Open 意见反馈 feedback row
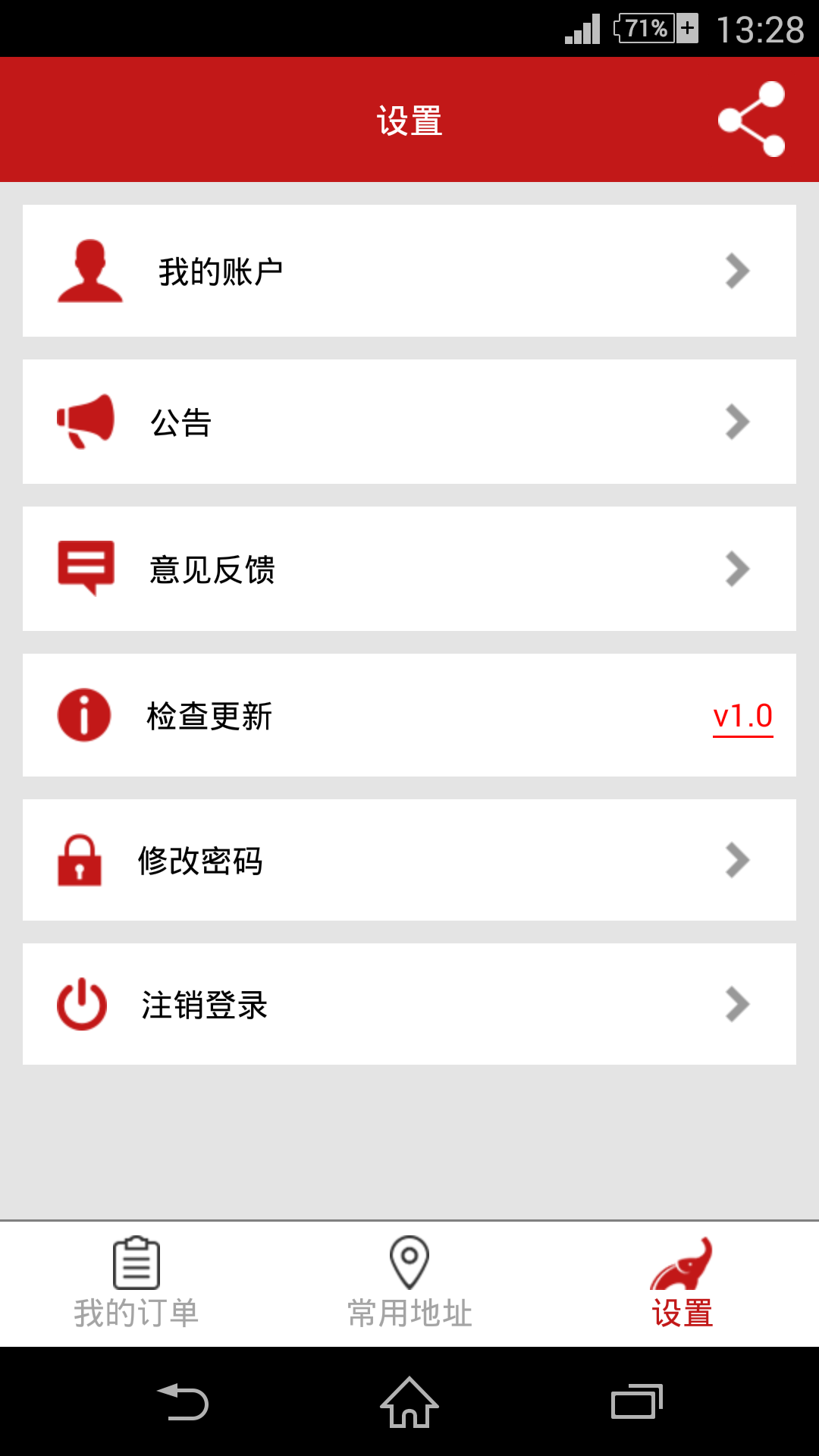Screen dimensions: 819x1456 (409, 569)
